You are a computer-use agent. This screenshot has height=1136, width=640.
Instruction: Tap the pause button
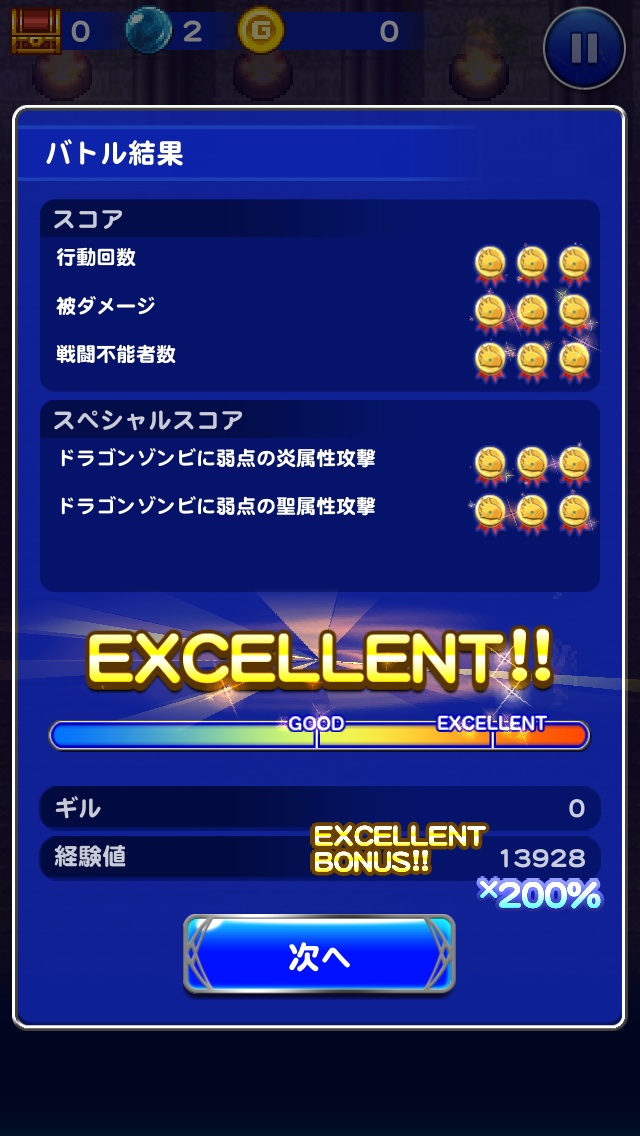584,47
